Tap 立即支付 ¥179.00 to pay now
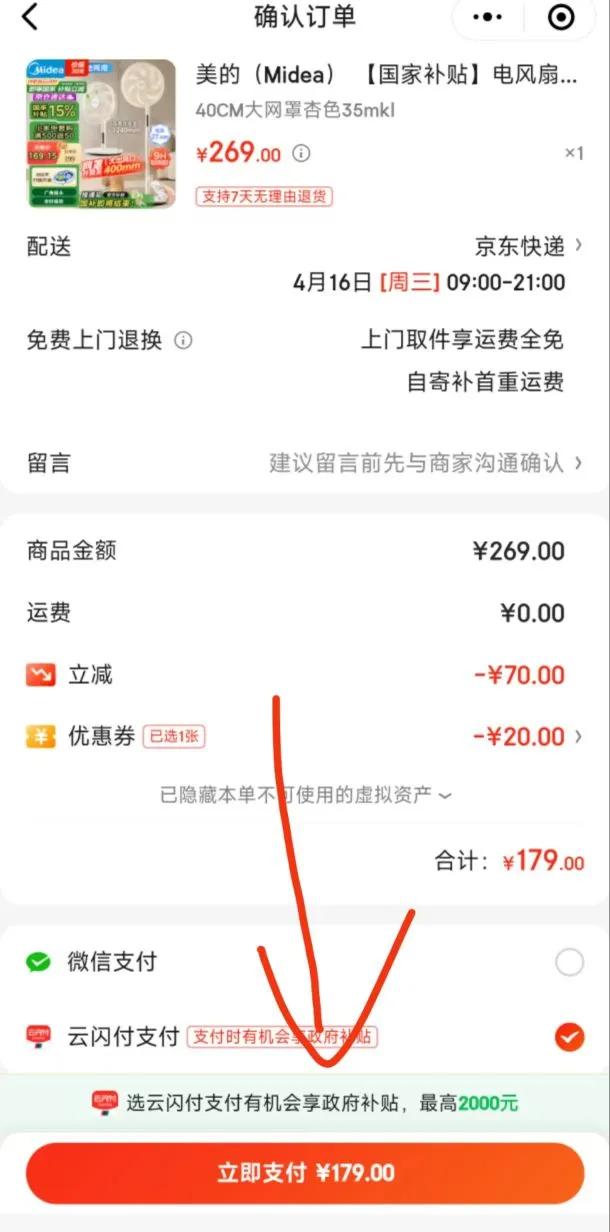The width and height of the screenshot is (610, 1232). [305, 1173]
